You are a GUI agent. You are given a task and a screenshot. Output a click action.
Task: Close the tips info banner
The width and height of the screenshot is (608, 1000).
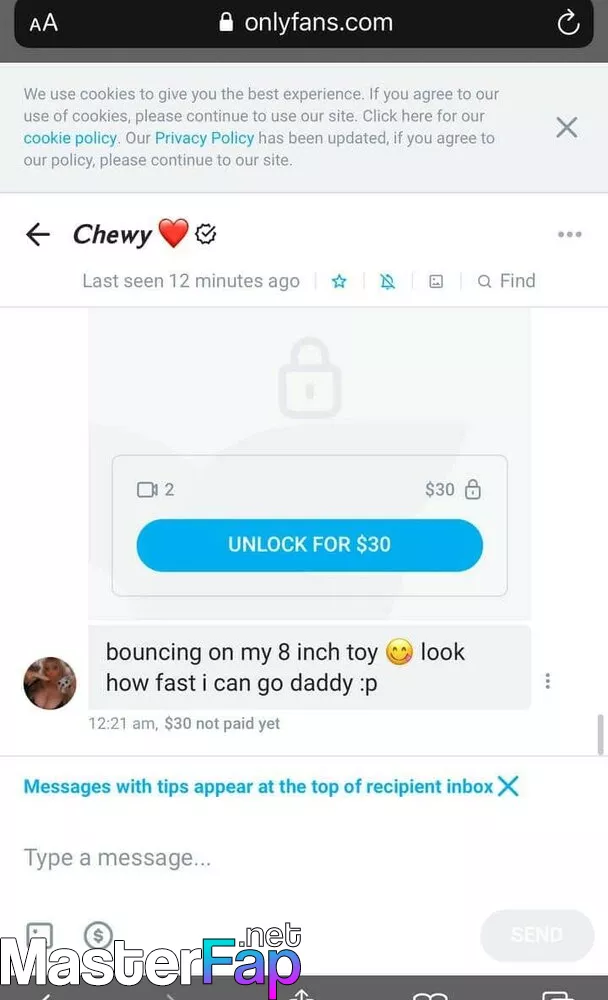(508, 786)
